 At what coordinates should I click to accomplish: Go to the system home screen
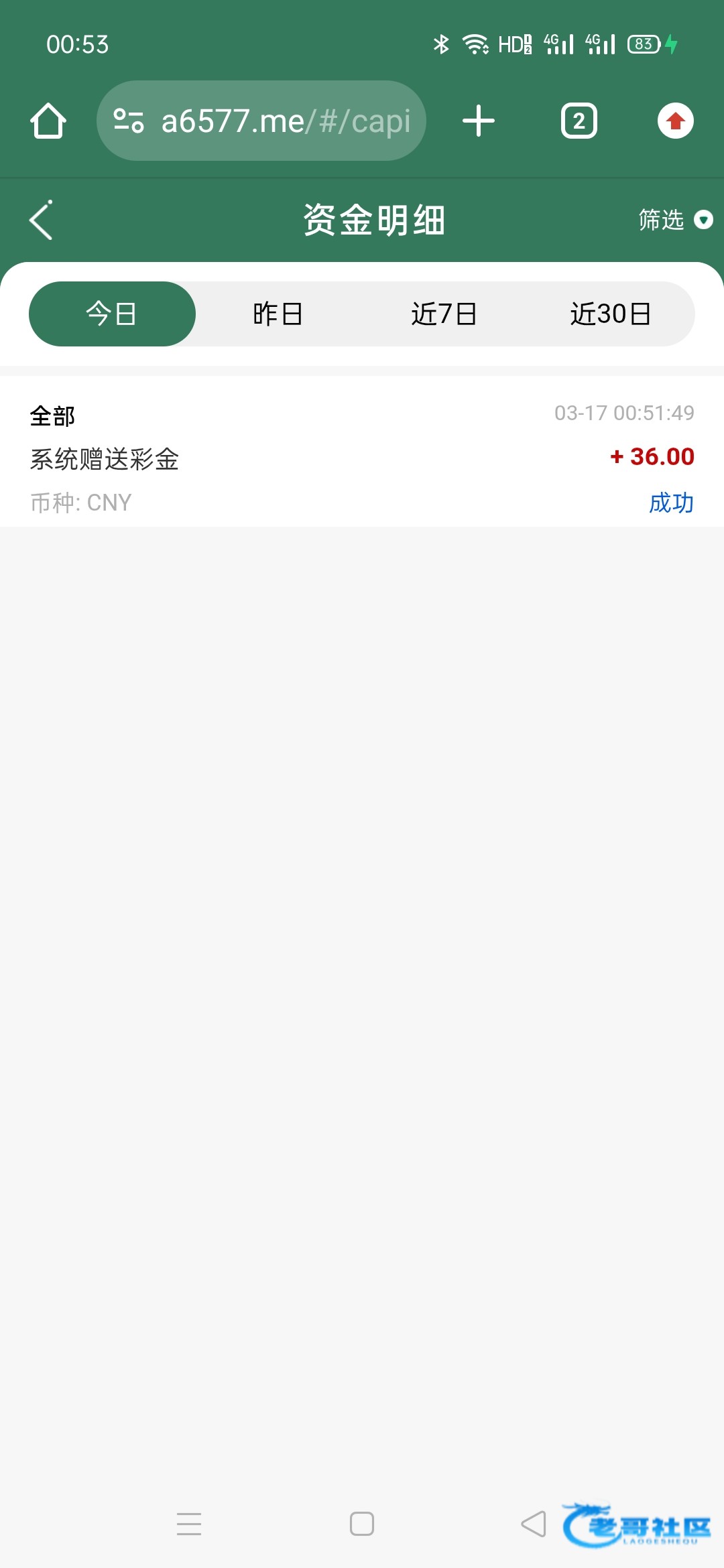click(x=362, y=1524)
